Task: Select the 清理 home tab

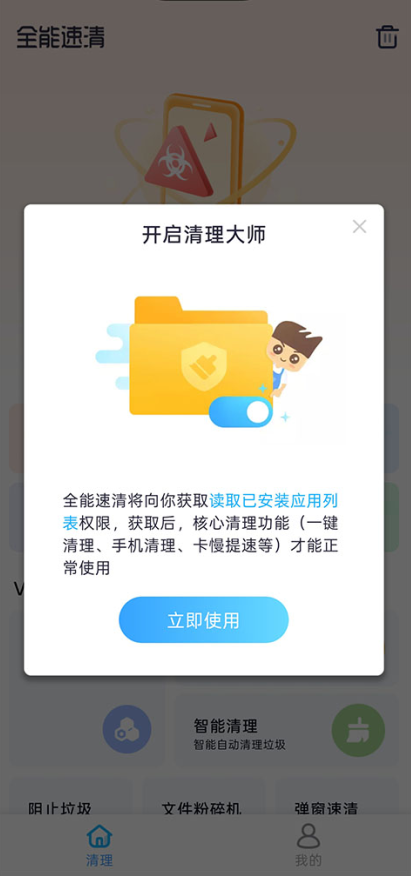Action: (99, 845)
